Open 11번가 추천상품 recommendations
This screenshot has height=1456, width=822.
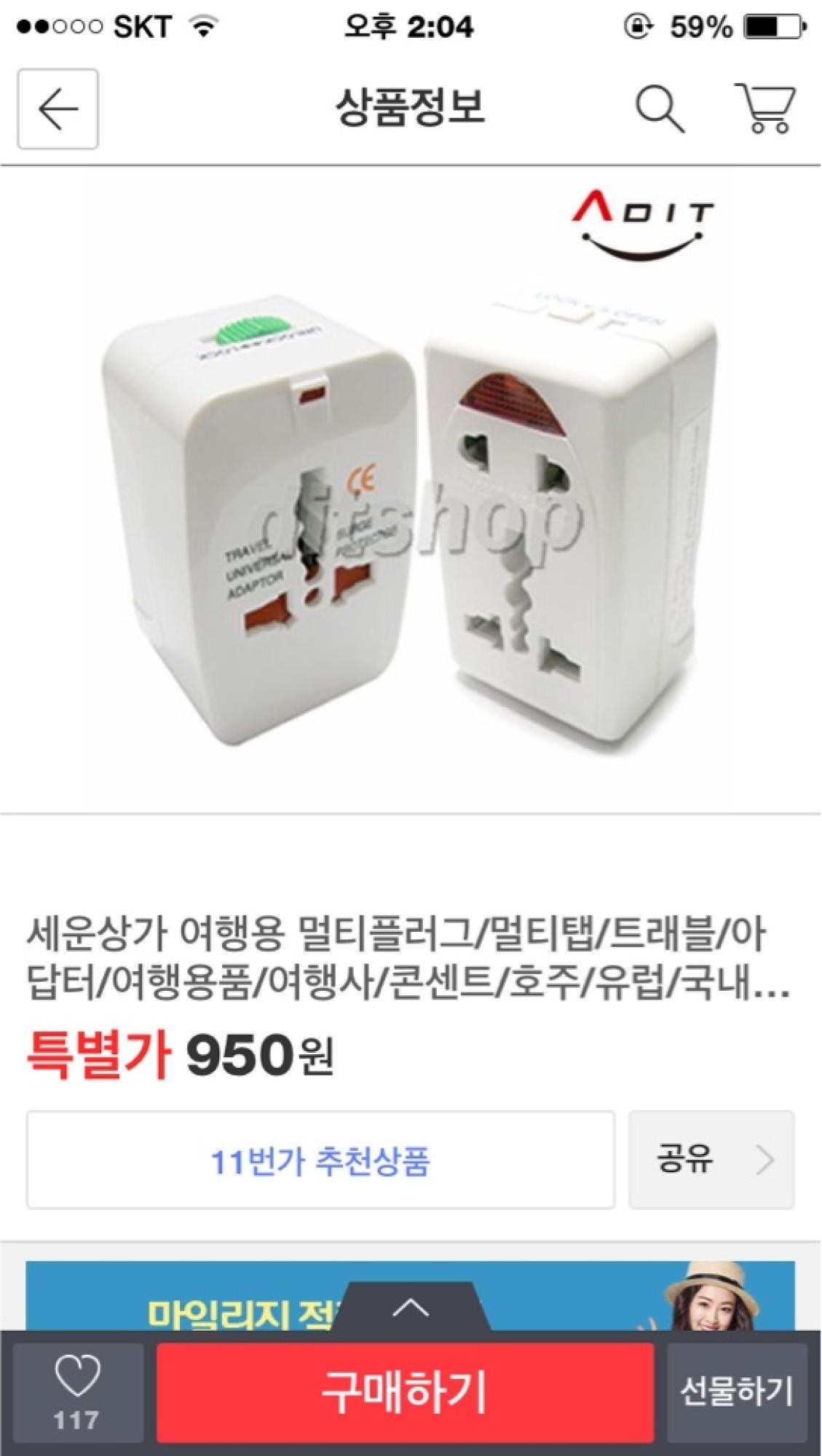[320, 1160]
